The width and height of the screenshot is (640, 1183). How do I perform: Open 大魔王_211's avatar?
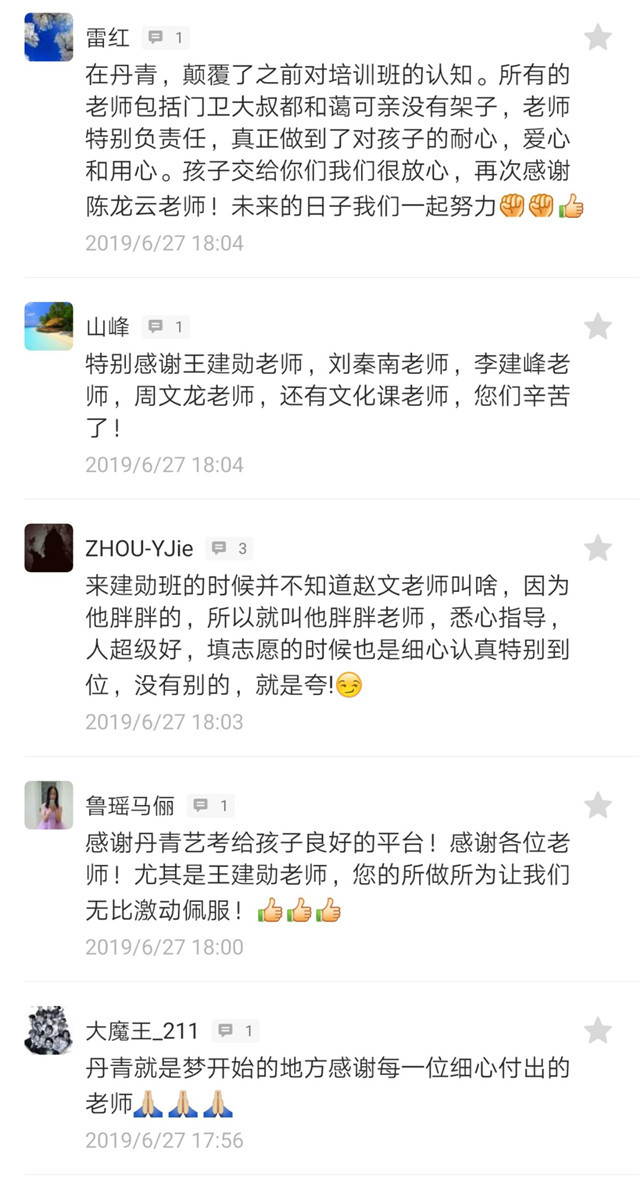pos(49,1031)
